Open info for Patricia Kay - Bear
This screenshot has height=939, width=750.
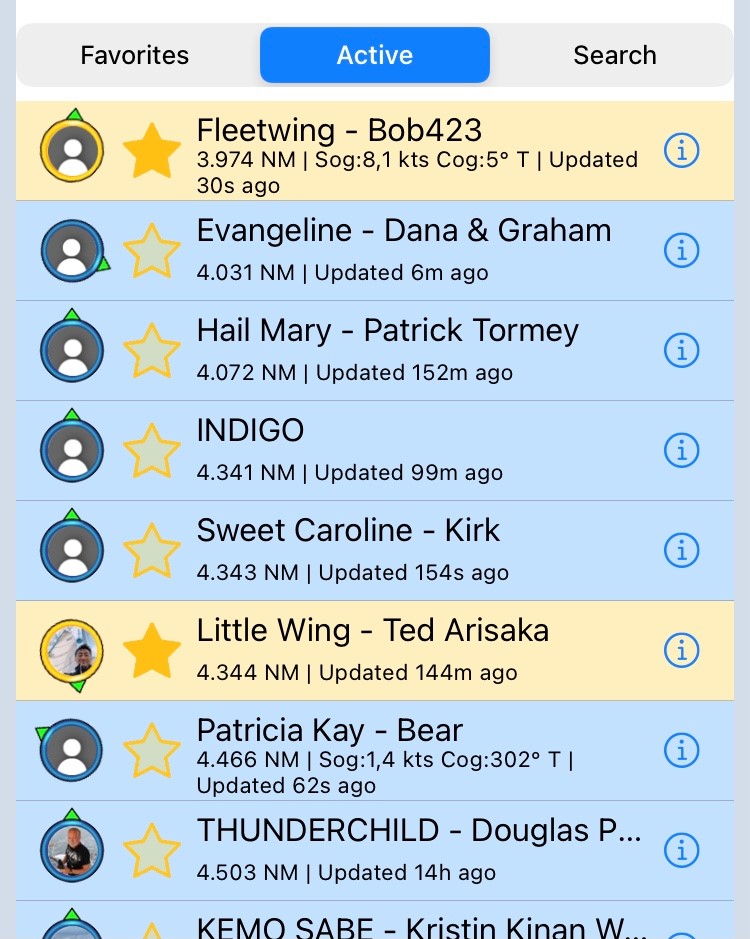point(682,751)
